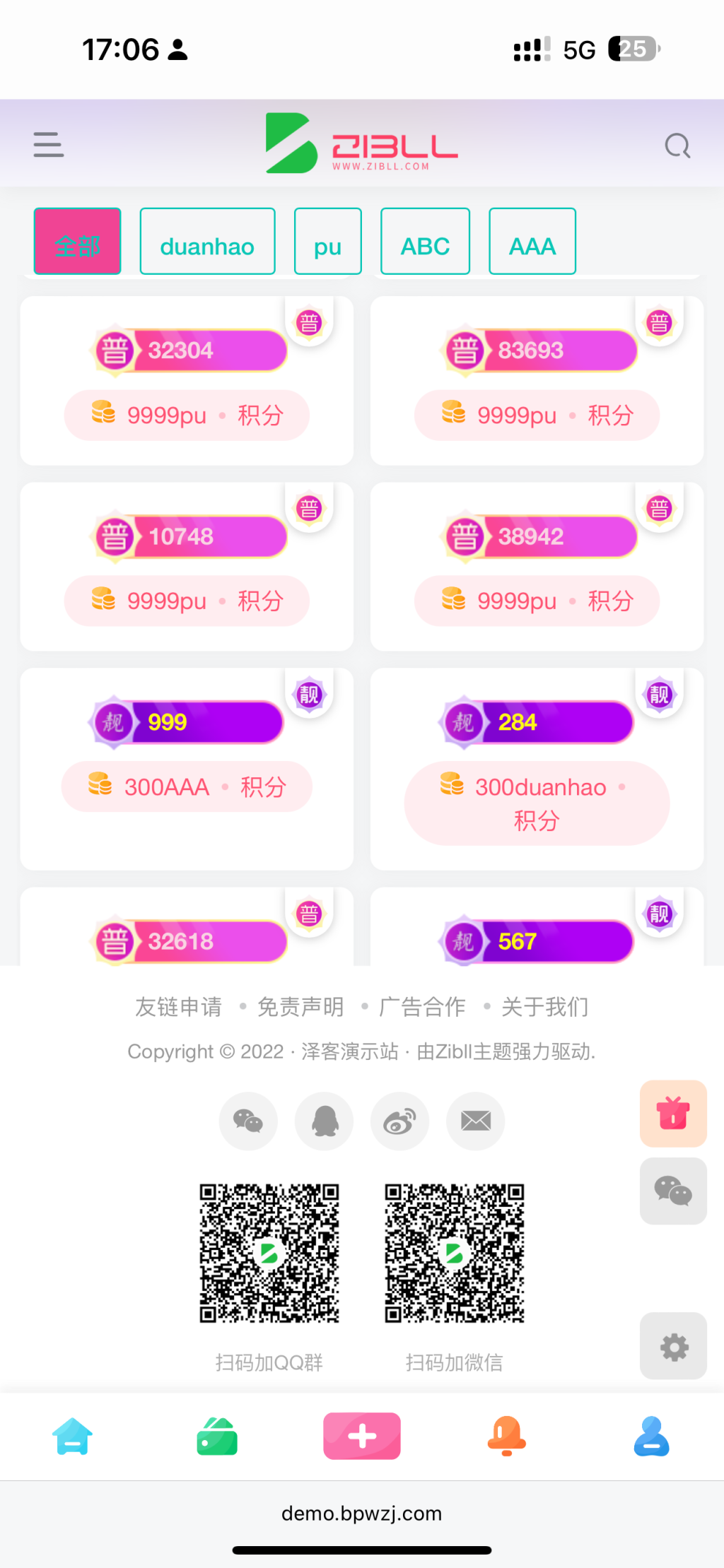Viewport: 724px width, 1568px height.
Task: Tap the QQ contact icon
Action: (x=324, y=1121)
